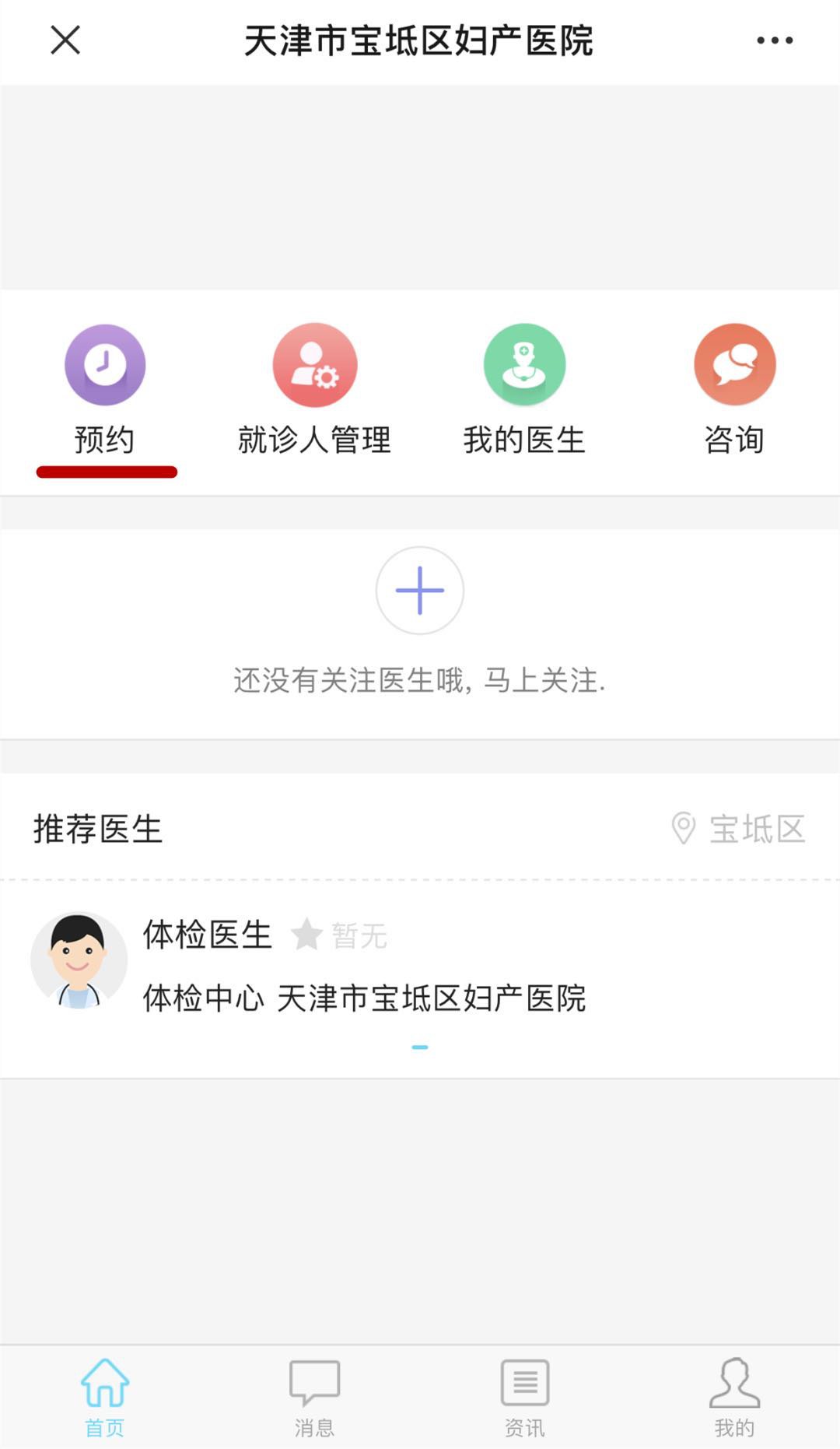Switch to the 消息 messages tab

[x=314, y=1397]
